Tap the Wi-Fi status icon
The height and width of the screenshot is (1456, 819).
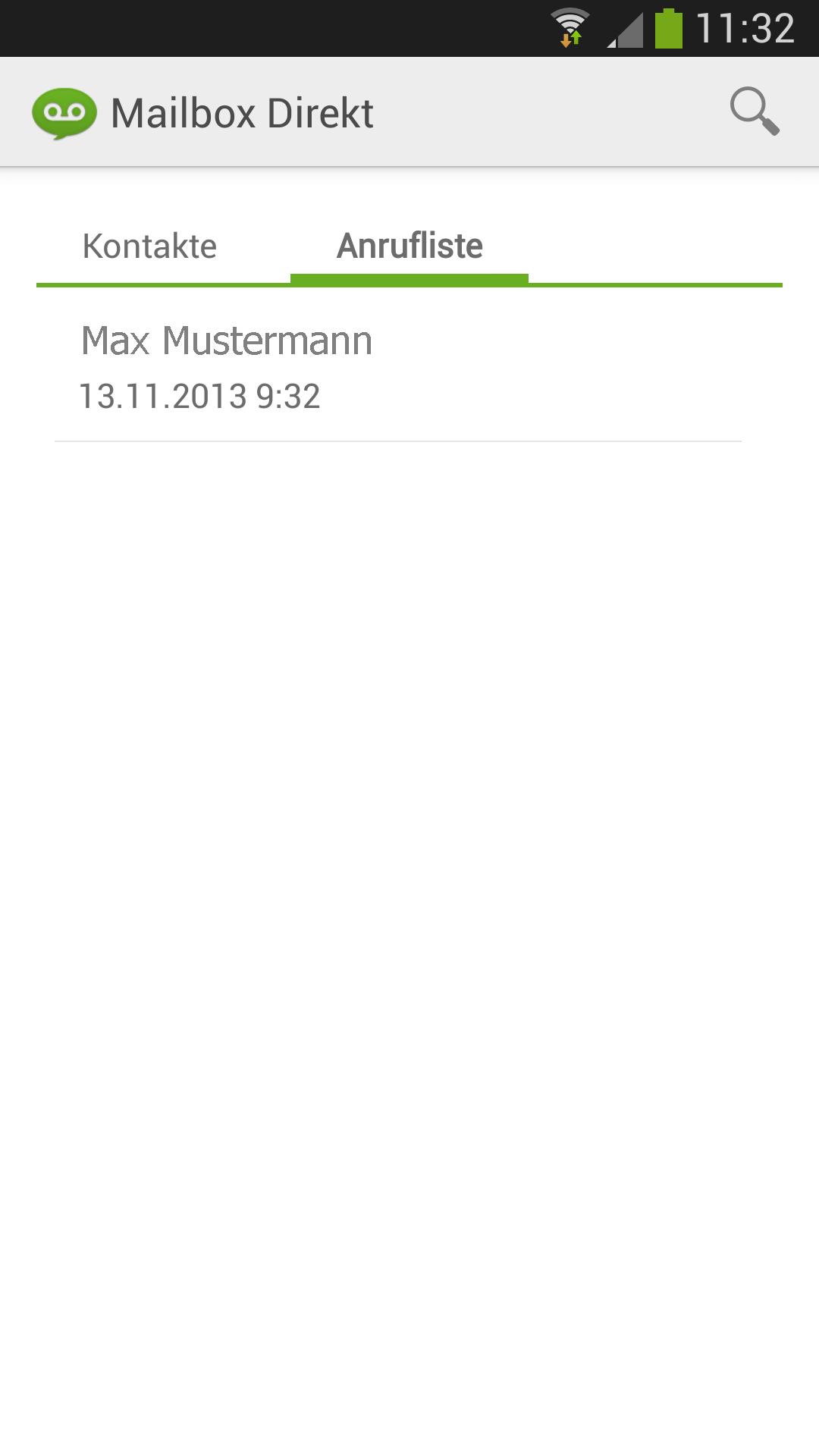[570, 23]
